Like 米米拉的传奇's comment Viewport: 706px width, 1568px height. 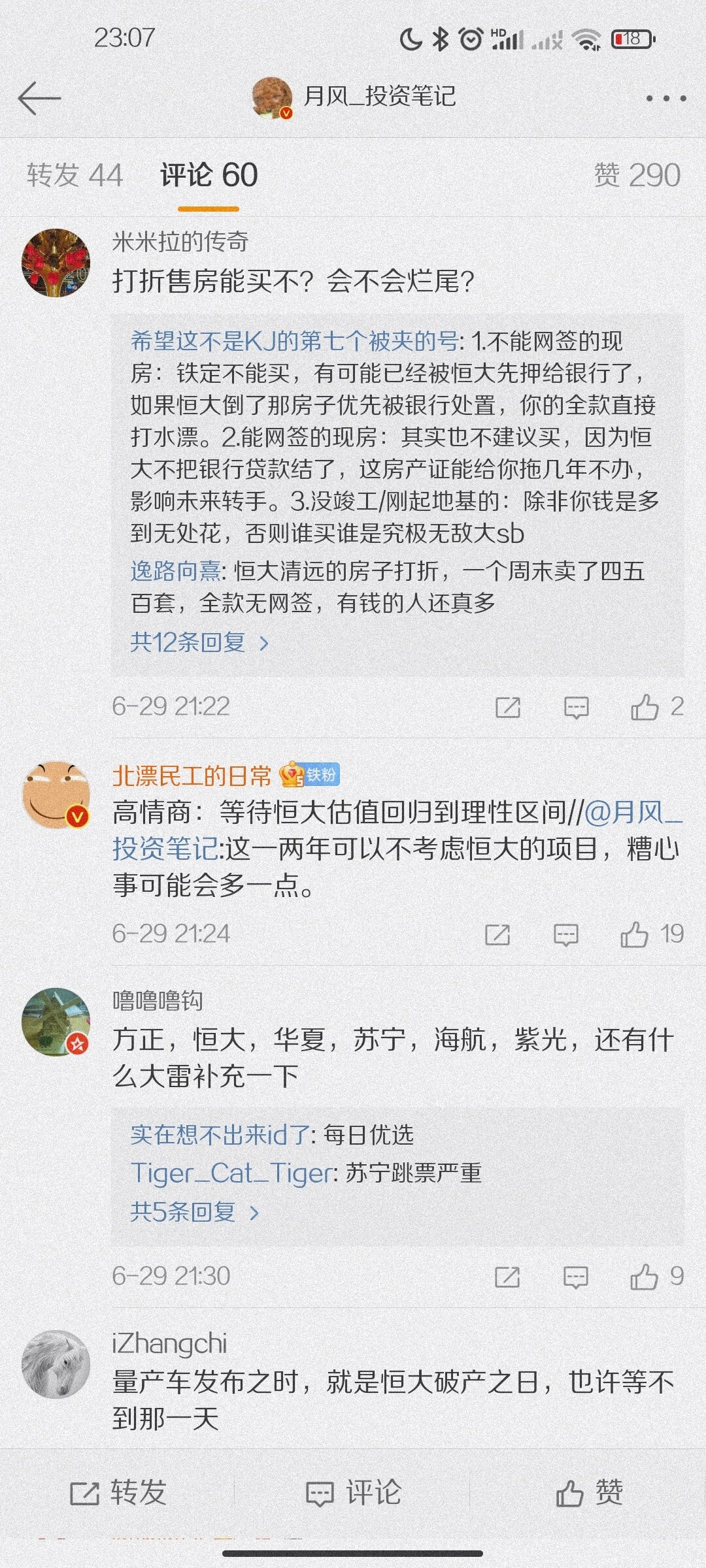tap(657, 706)
